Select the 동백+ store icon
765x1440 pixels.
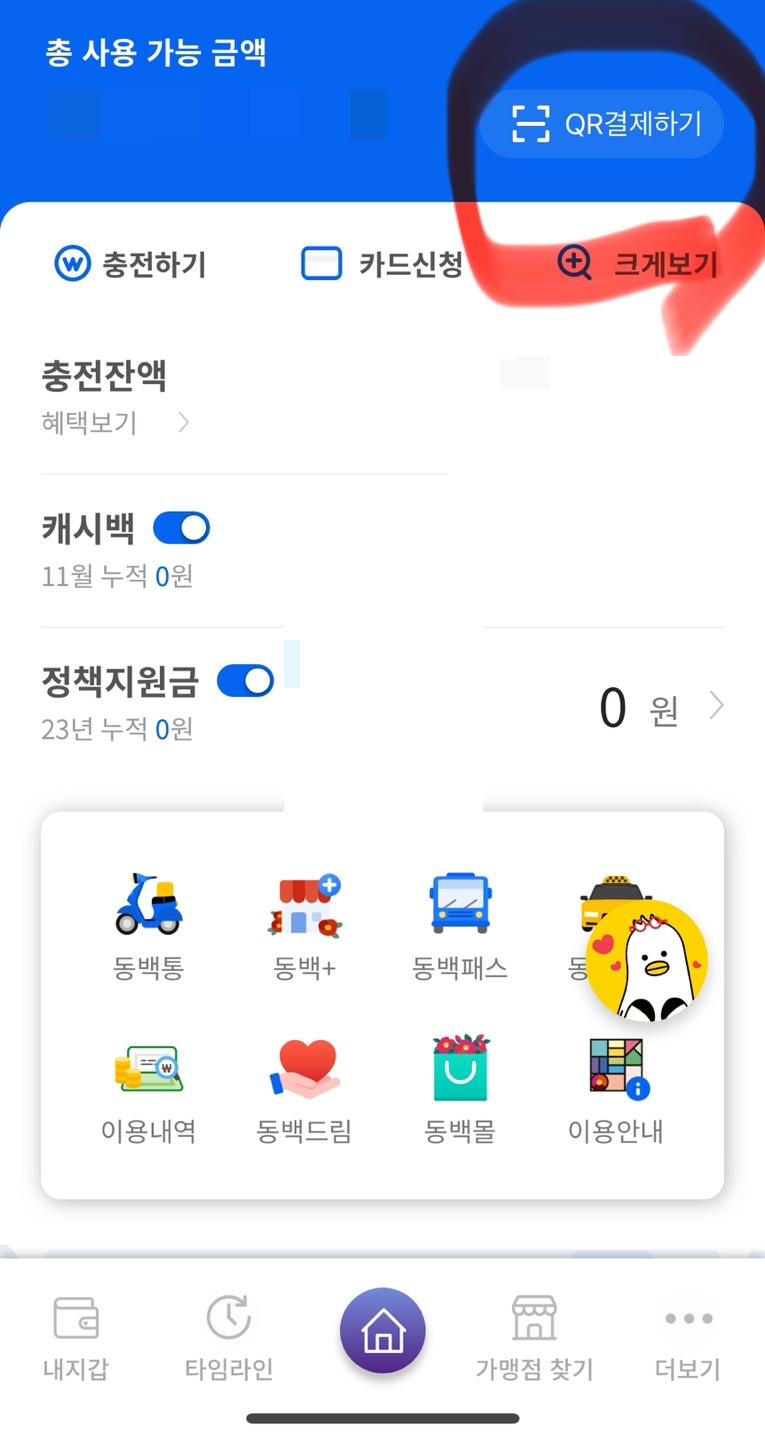tap(304, 905)
